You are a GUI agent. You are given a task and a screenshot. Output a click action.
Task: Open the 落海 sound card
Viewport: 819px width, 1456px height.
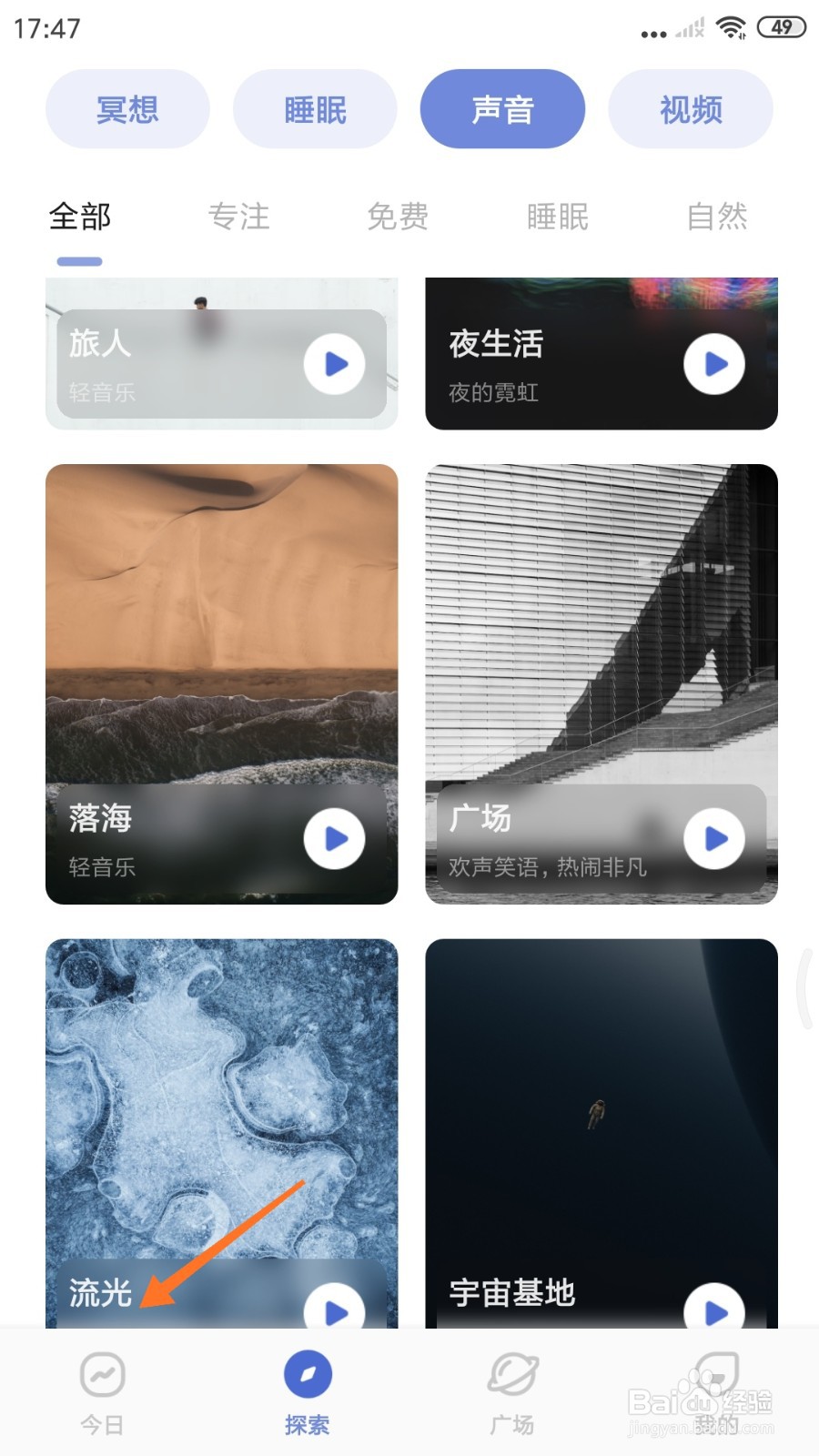click(x=221, y=637)
